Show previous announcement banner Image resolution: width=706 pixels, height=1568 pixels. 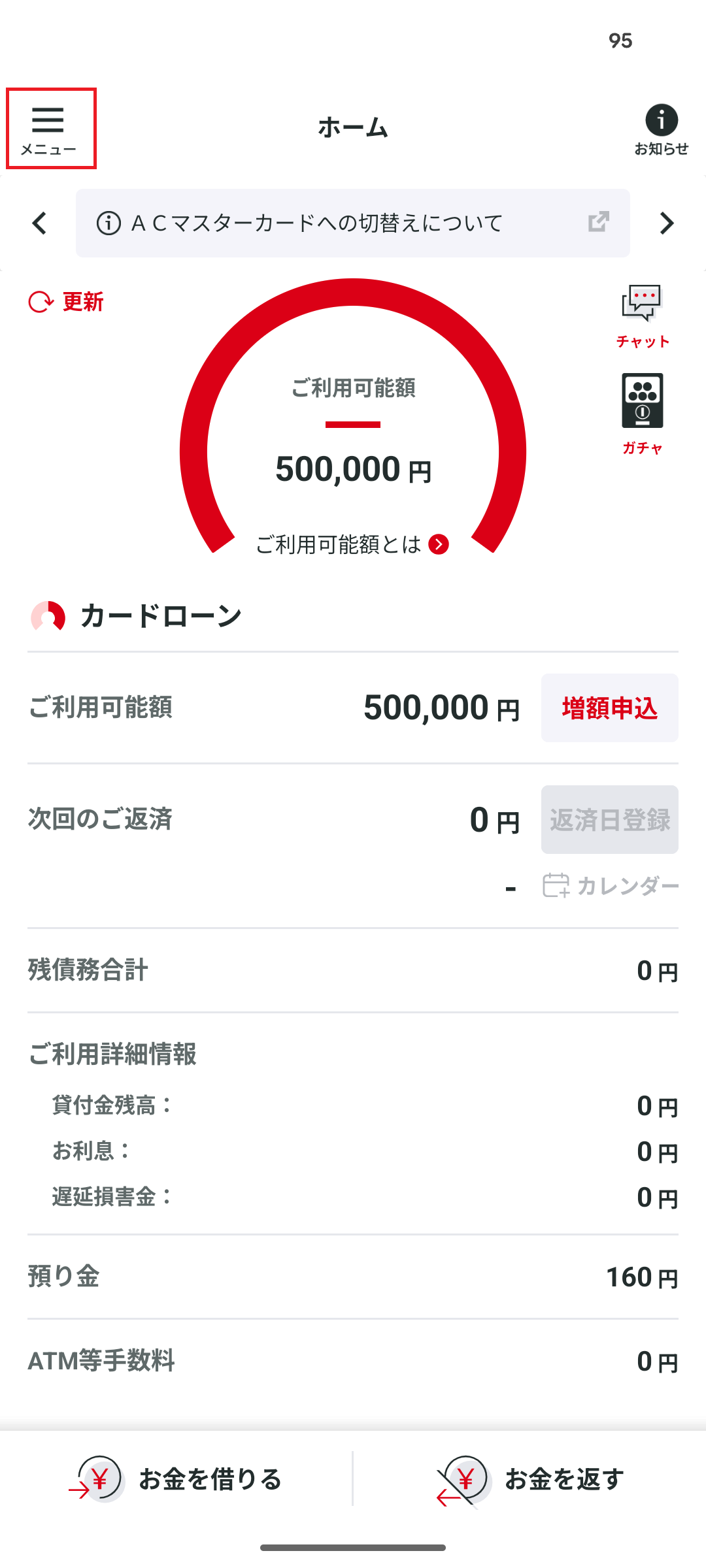coord(39,223)
